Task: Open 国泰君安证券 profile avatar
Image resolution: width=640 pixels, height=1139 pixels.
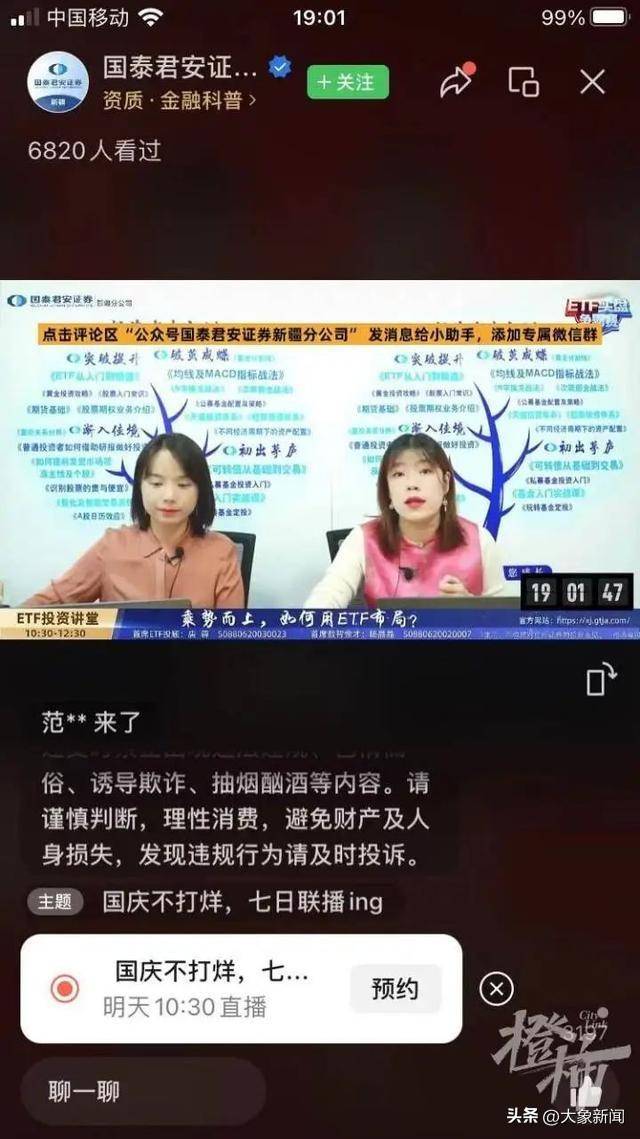Action: tap(58, 82)
